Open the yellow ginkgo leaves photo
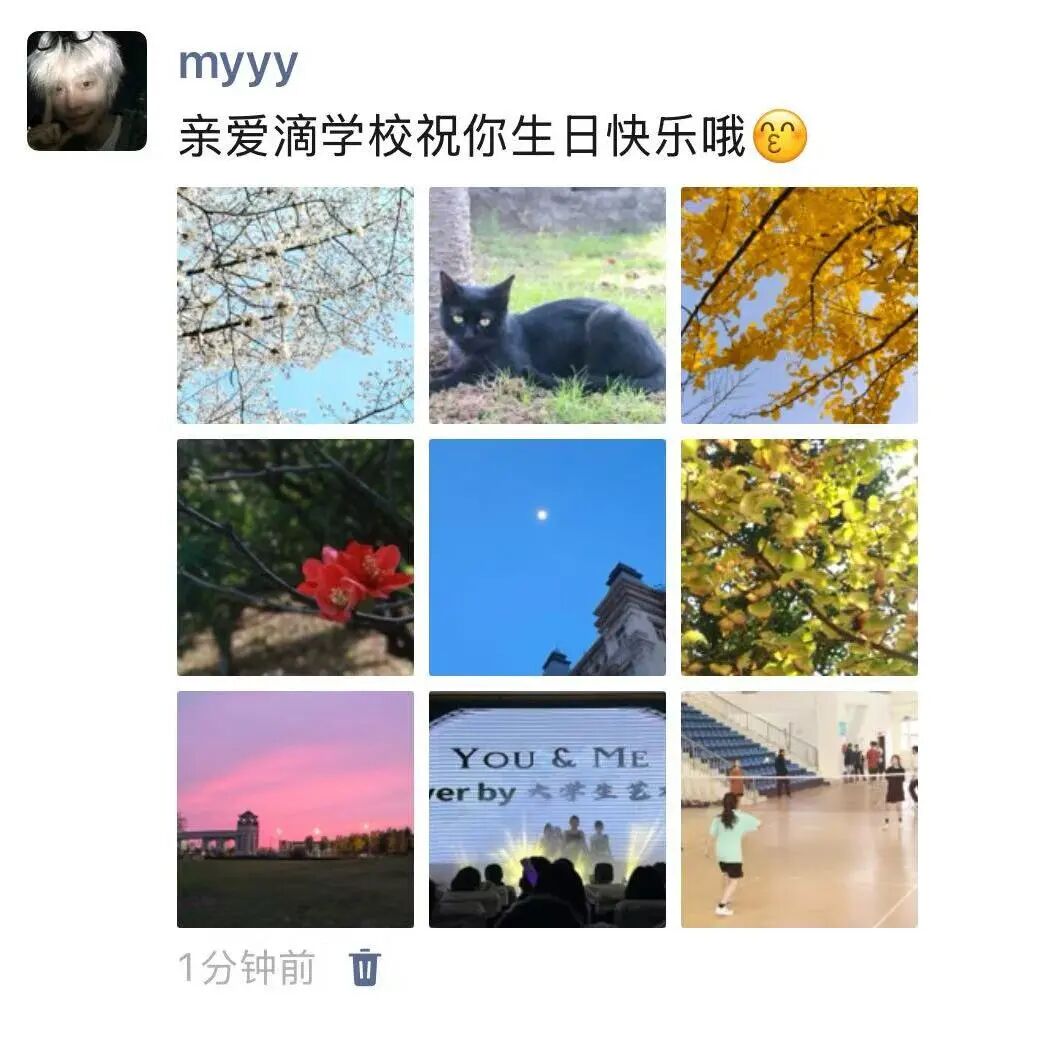Screen dimensions: 1039x1039 (799, 305)
